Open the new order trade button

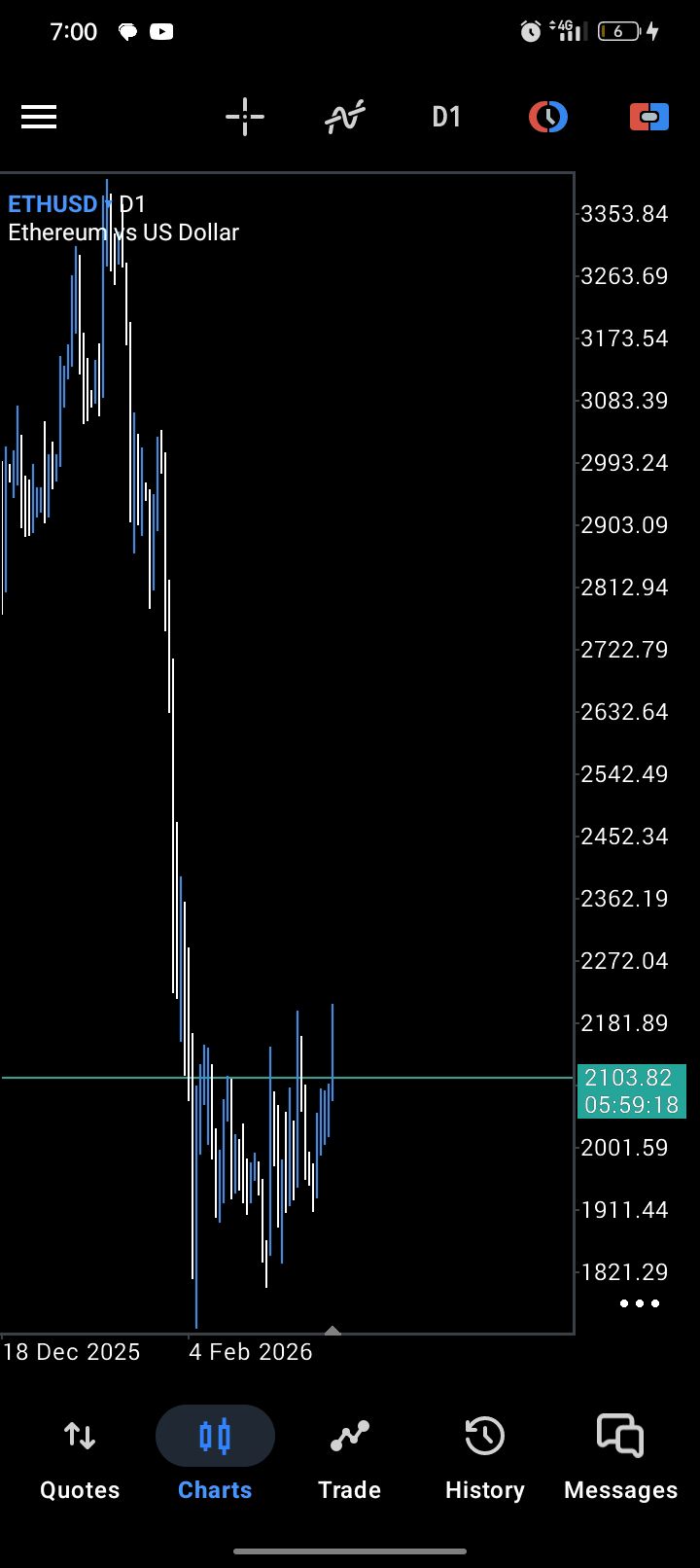coord(649,118)
